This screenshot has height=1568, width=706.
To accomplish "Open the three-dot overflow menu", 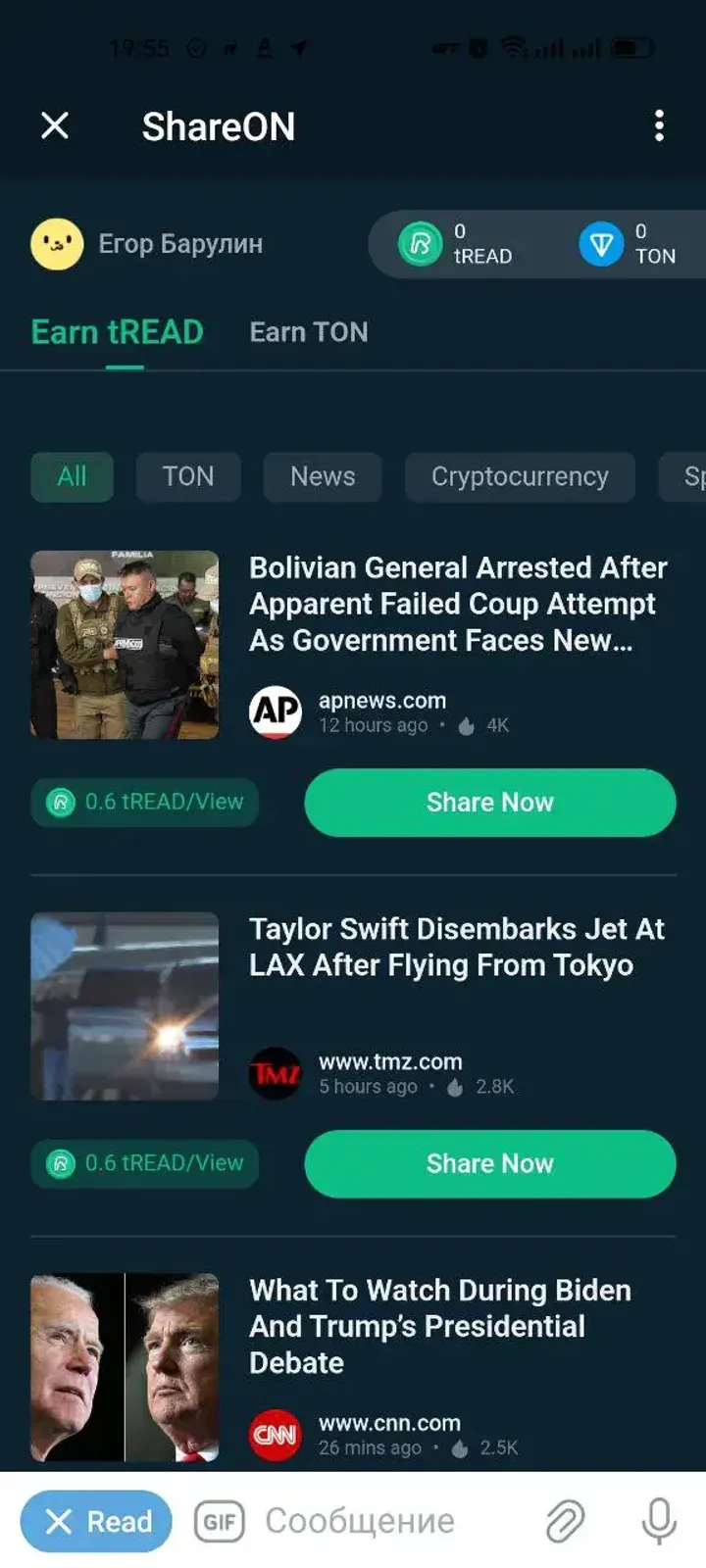I will (659, 126).
